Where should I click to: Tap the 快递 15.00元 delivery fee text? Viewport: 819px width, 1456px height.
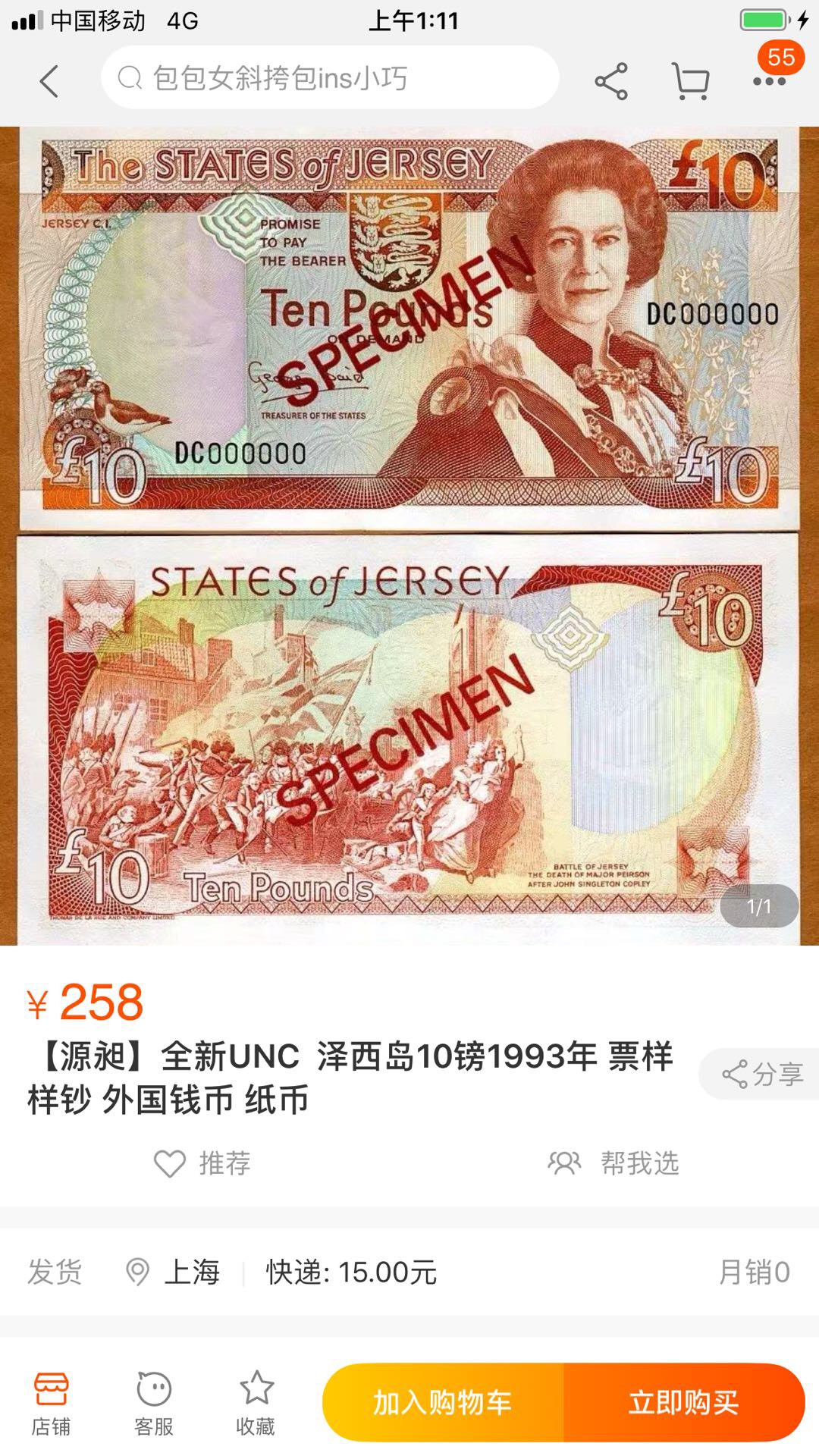349,1269
